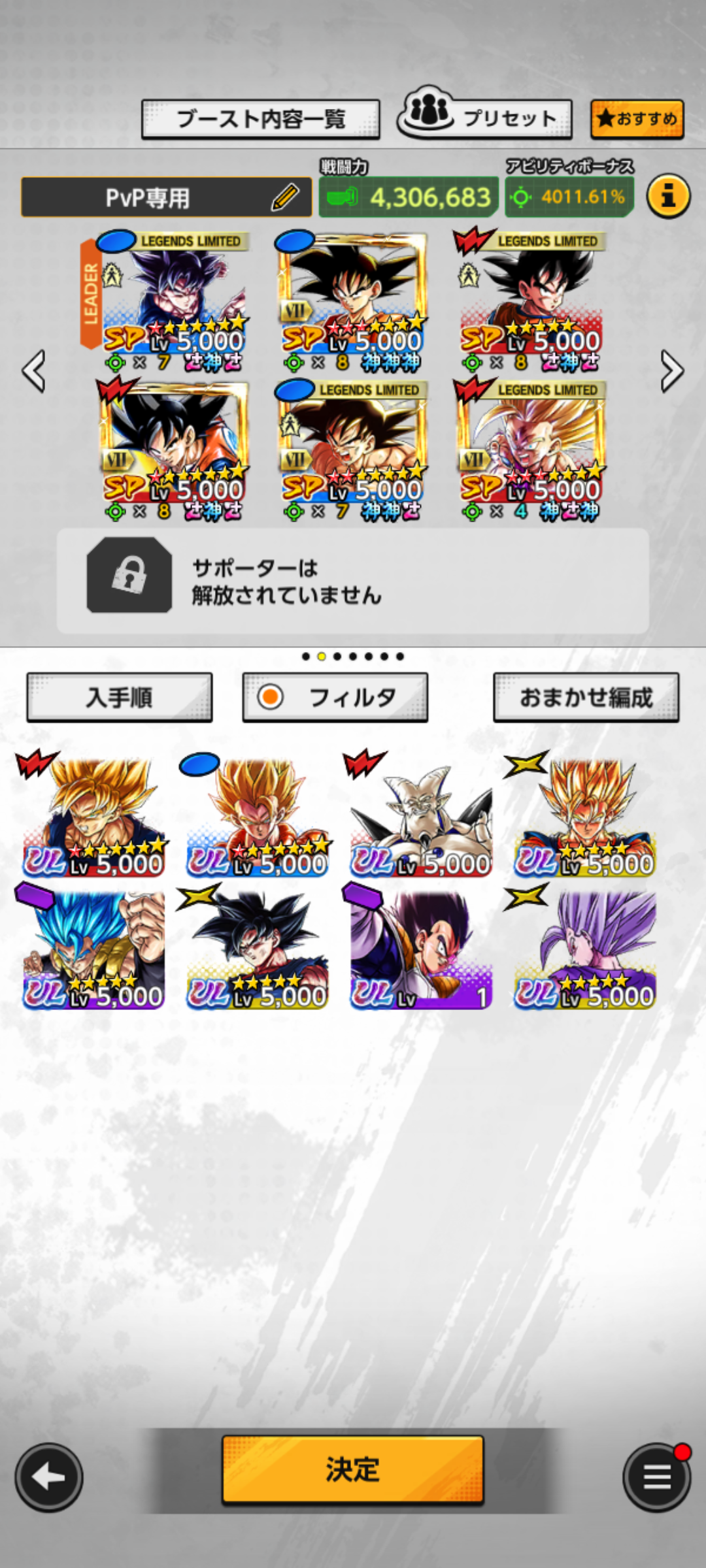The width and height of the screenshot is (706, 1568).
Task: Go to previous party with left arrow
Action: (34, 371)
